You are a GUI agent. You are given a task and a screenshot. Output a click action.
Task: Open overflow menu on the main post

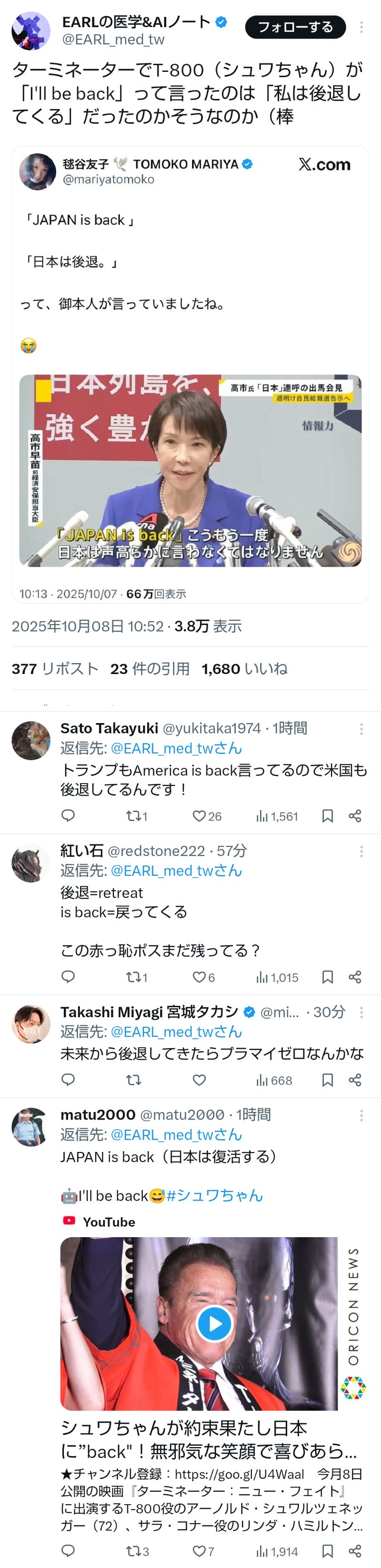[x=361, y=28]
